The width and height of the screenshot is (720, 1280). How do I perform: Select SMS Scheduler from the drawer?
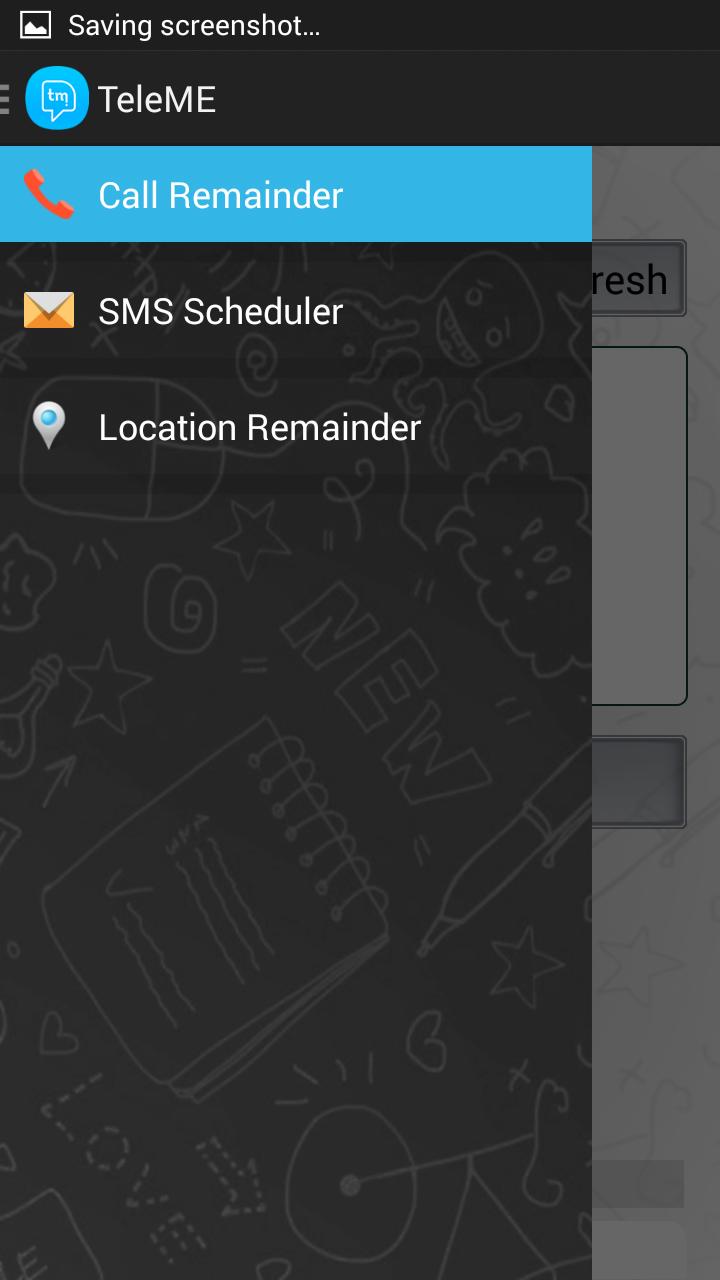[220, 311]
